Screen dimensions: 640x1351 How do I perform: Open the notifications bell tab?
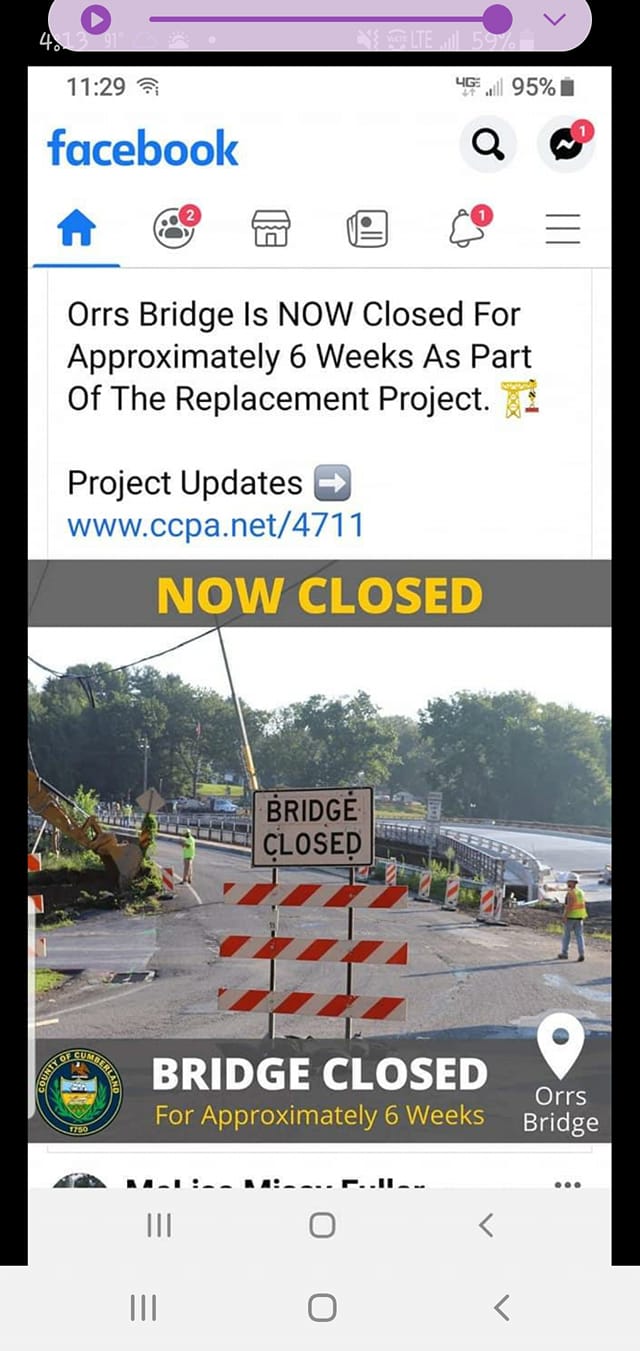tap(468, 229)
